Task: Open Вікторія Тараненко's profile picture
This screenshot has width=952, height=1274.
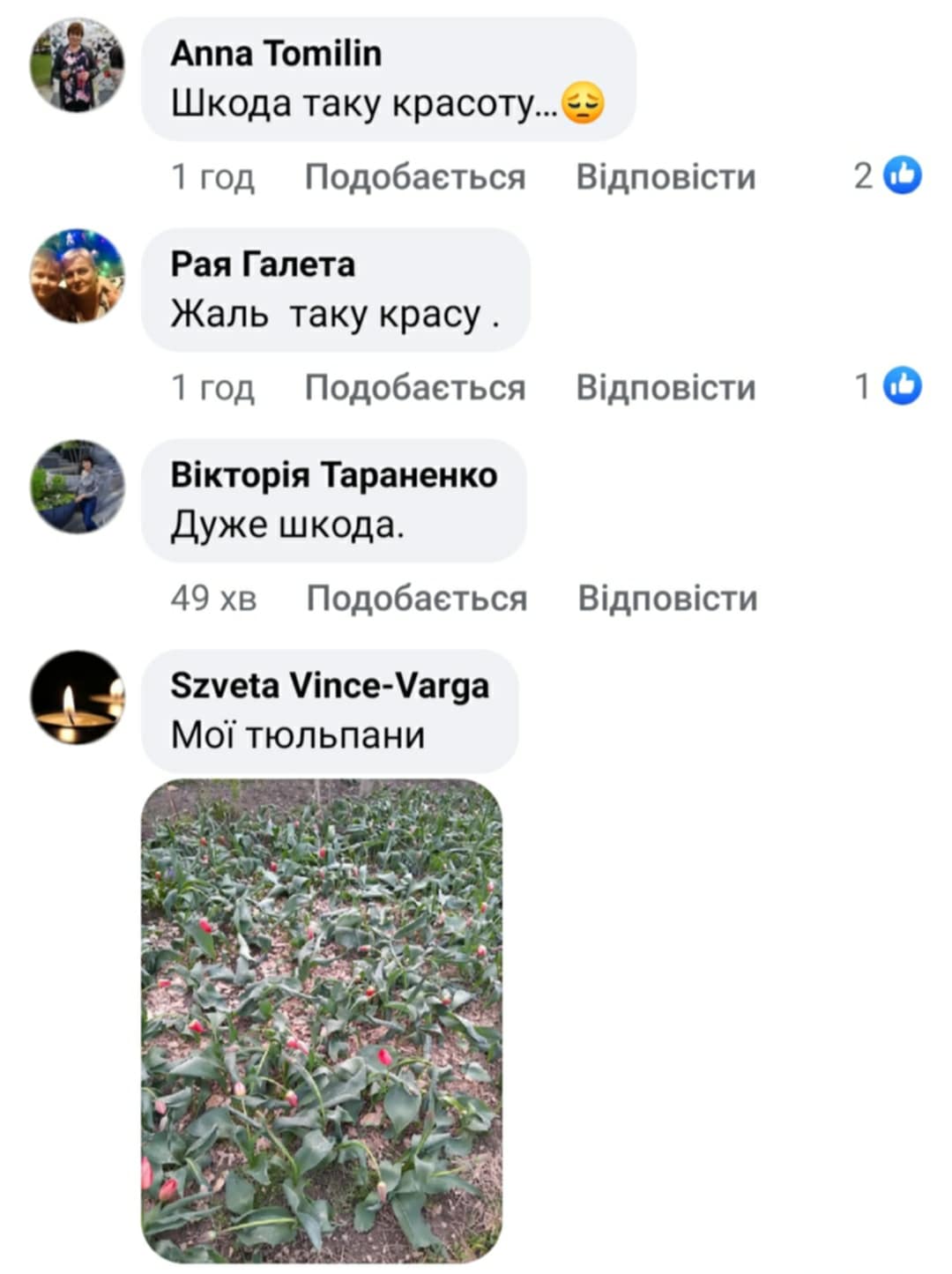Action: [x=77, y=486]
